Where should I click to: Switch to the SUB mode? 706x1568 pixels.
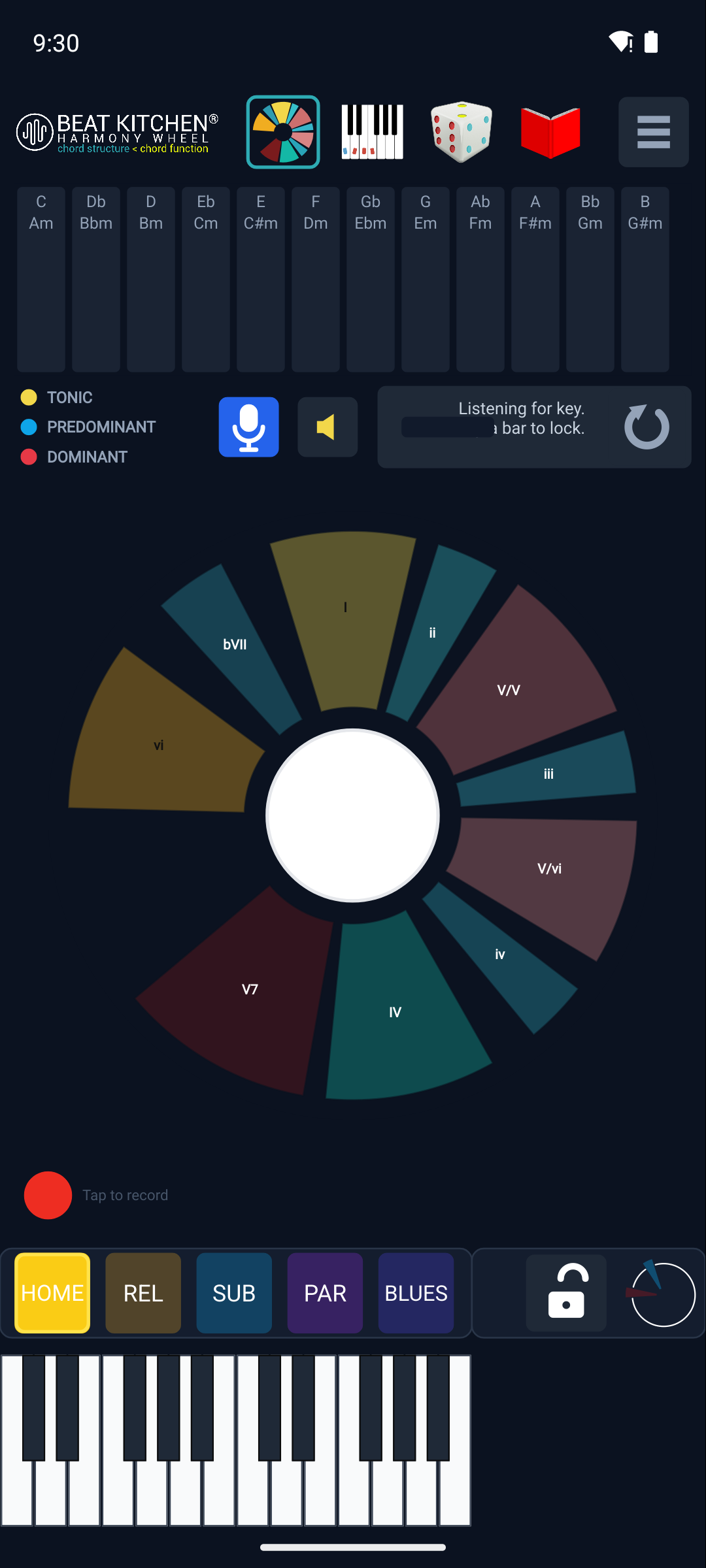(x=234, y=1293)
